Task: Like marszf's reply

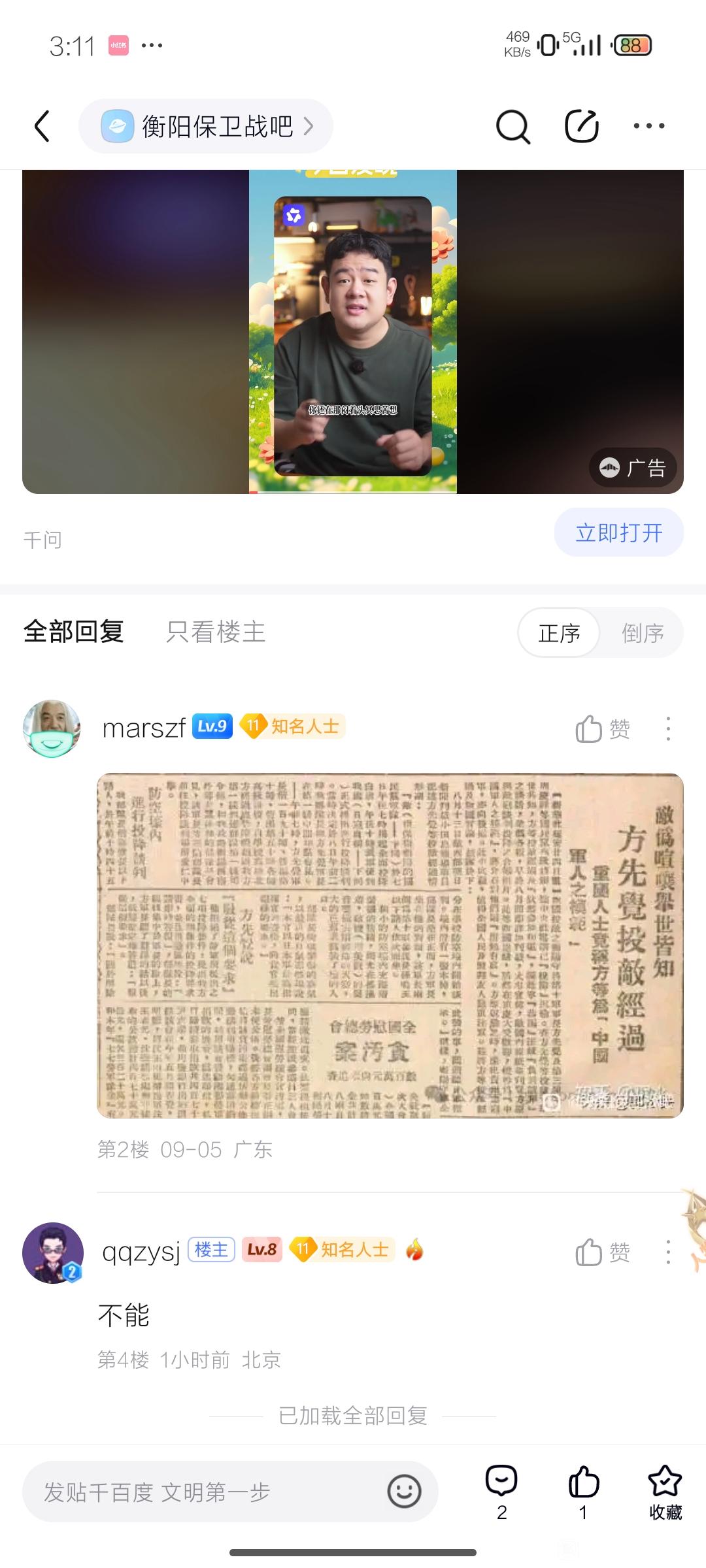Action: pos(602,728)
